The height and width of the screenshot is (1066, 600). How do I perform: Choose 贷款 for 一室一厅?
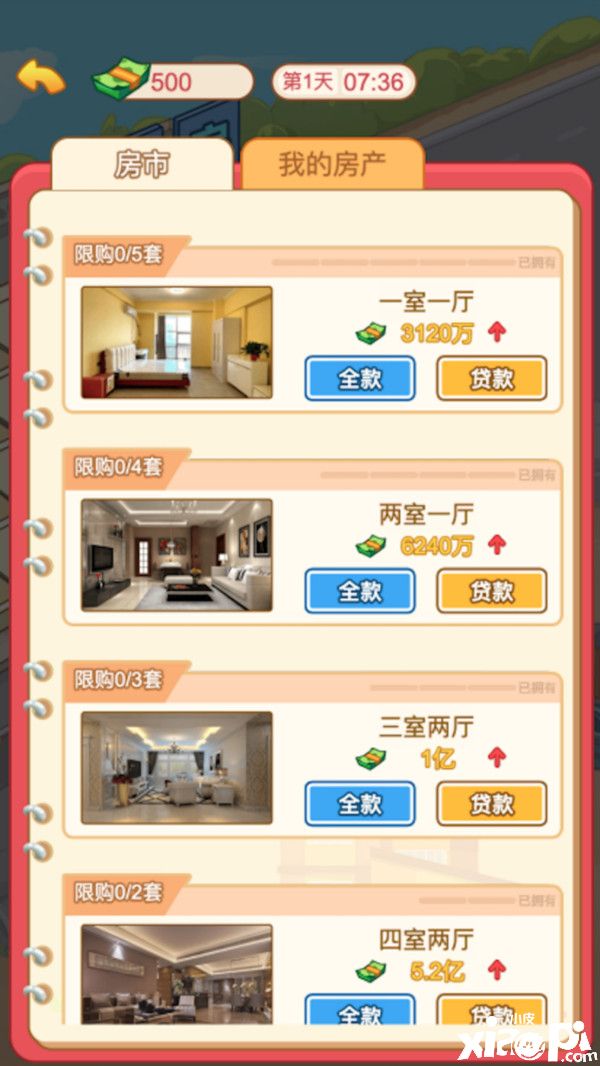[x=491, y=378]
